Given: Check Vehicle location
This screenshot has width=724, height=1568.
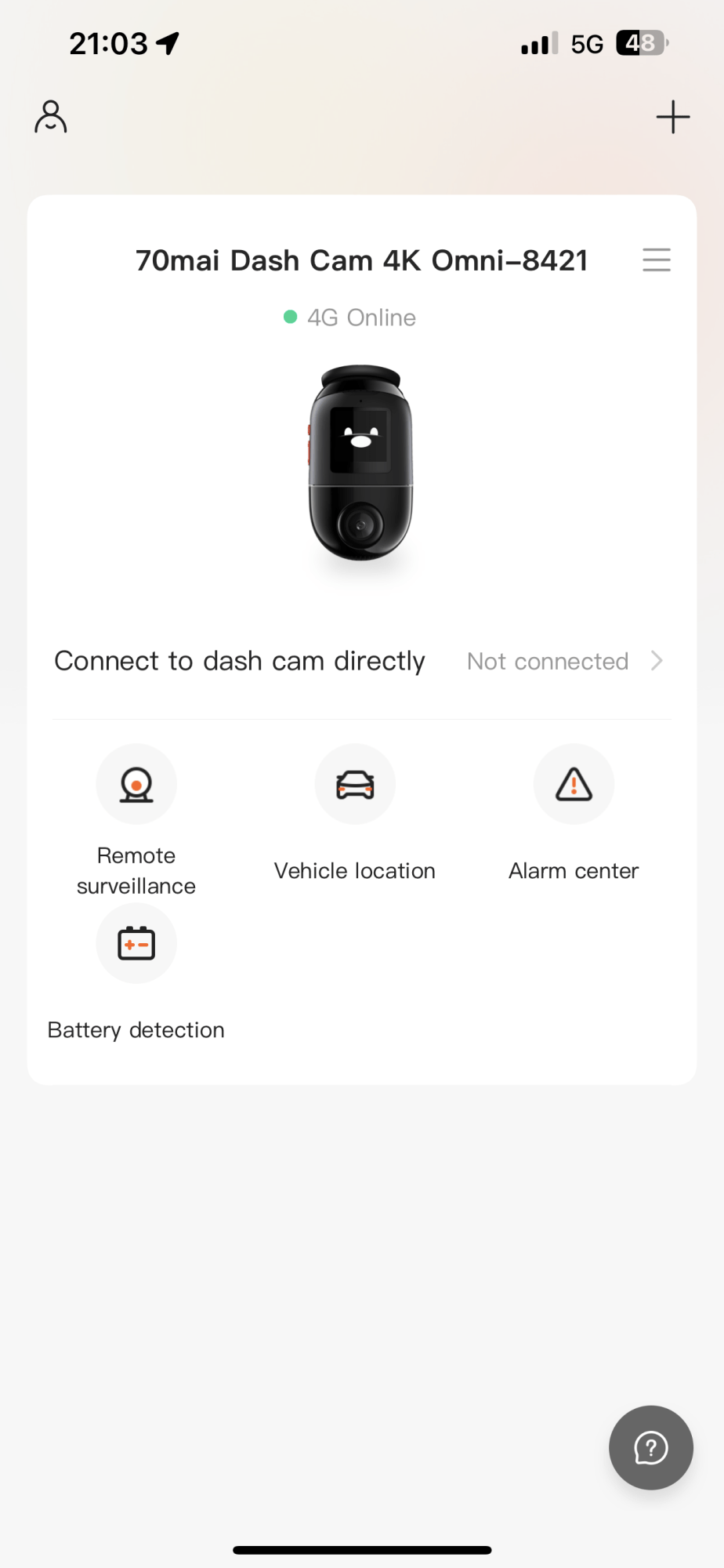Looking at the screenshot, I should click(355, 785).
